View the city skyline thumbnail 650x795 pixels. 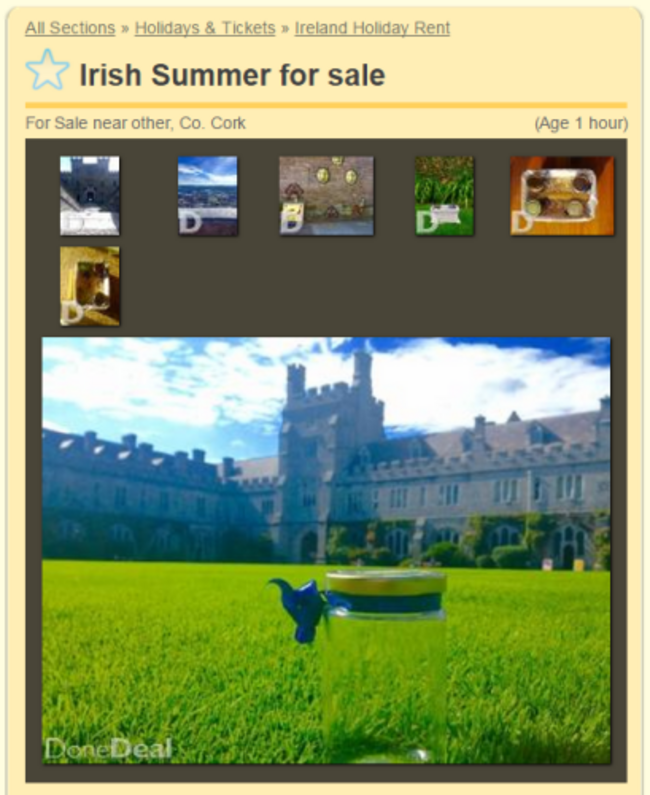coord(207,195)
